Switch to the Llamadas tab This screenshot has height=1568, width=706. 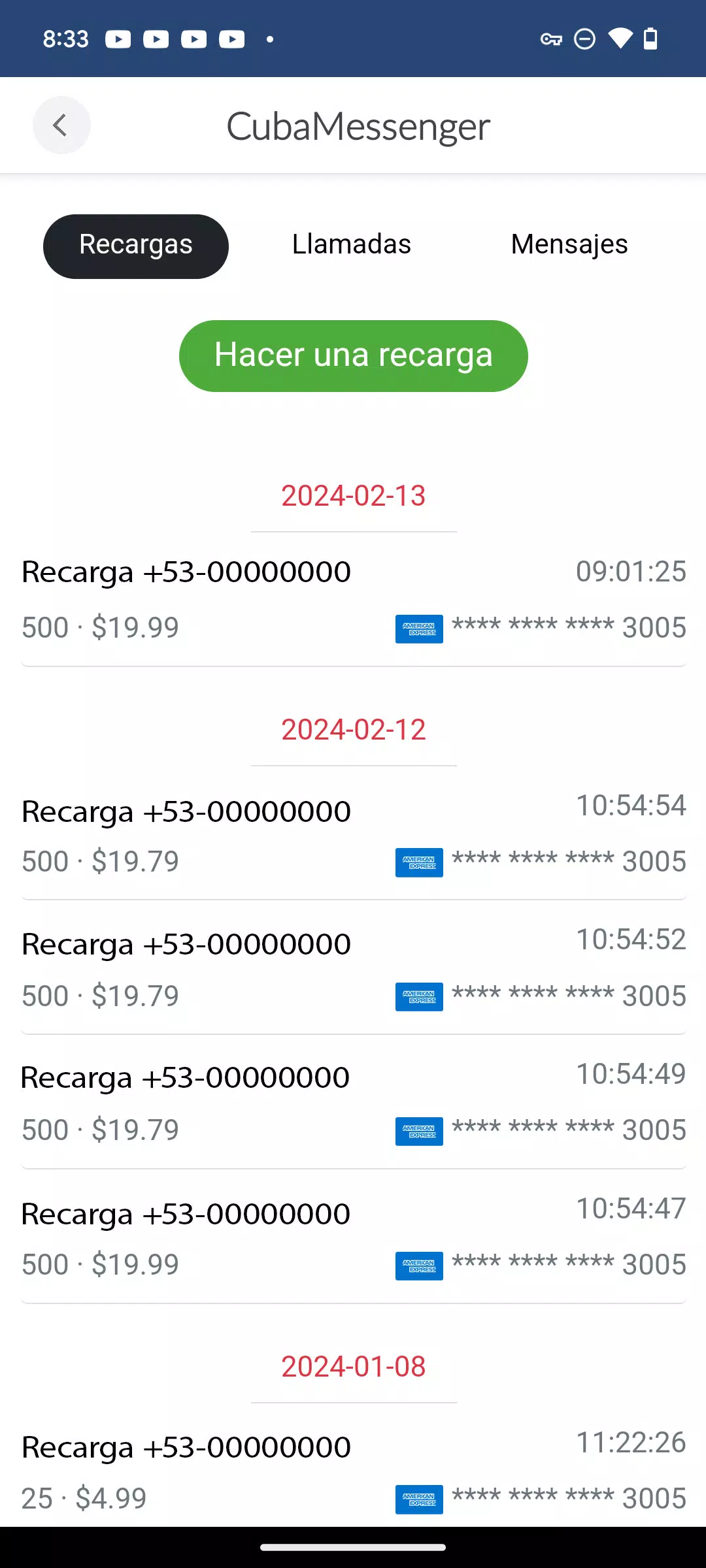tap(352, 245)
